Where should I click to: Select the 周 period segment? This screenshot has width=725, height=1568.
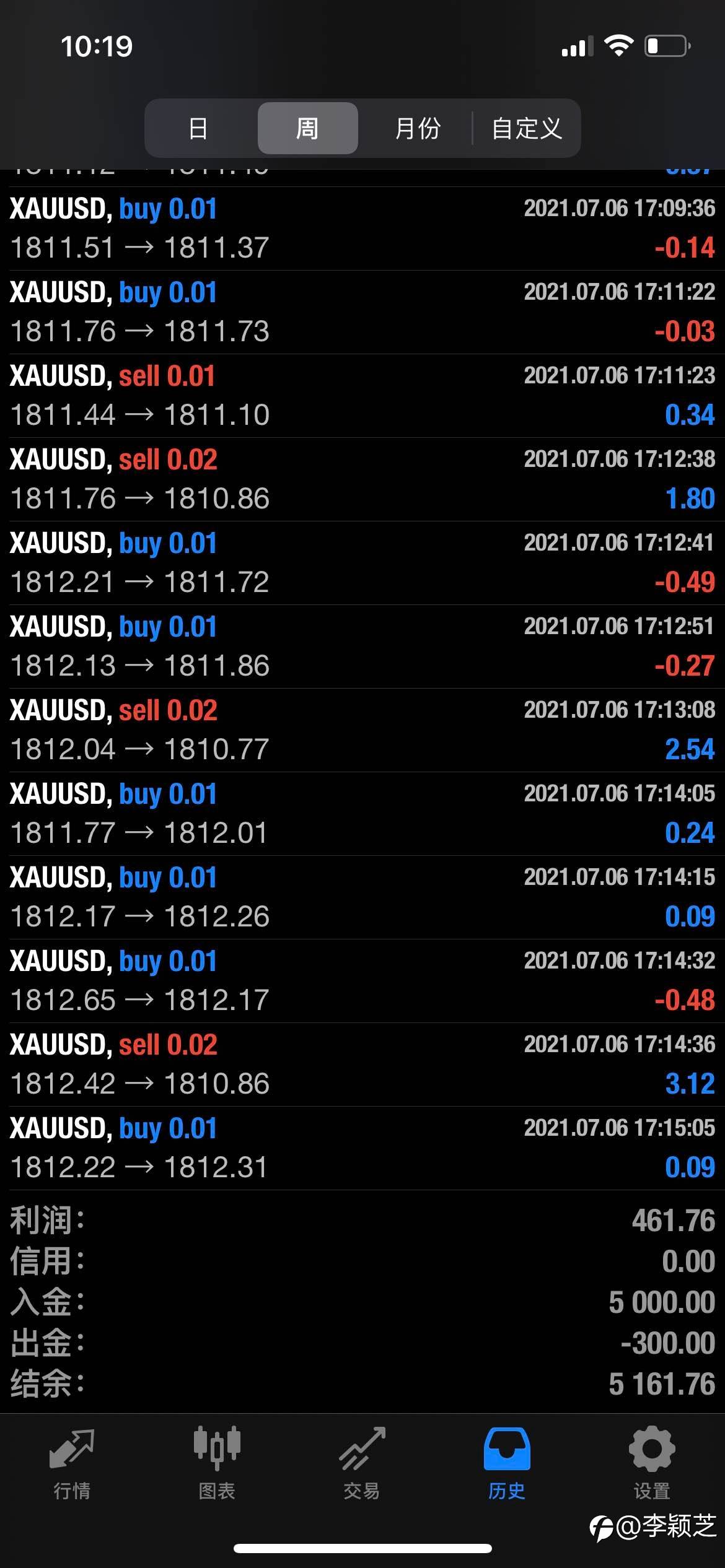pos(307,128)
